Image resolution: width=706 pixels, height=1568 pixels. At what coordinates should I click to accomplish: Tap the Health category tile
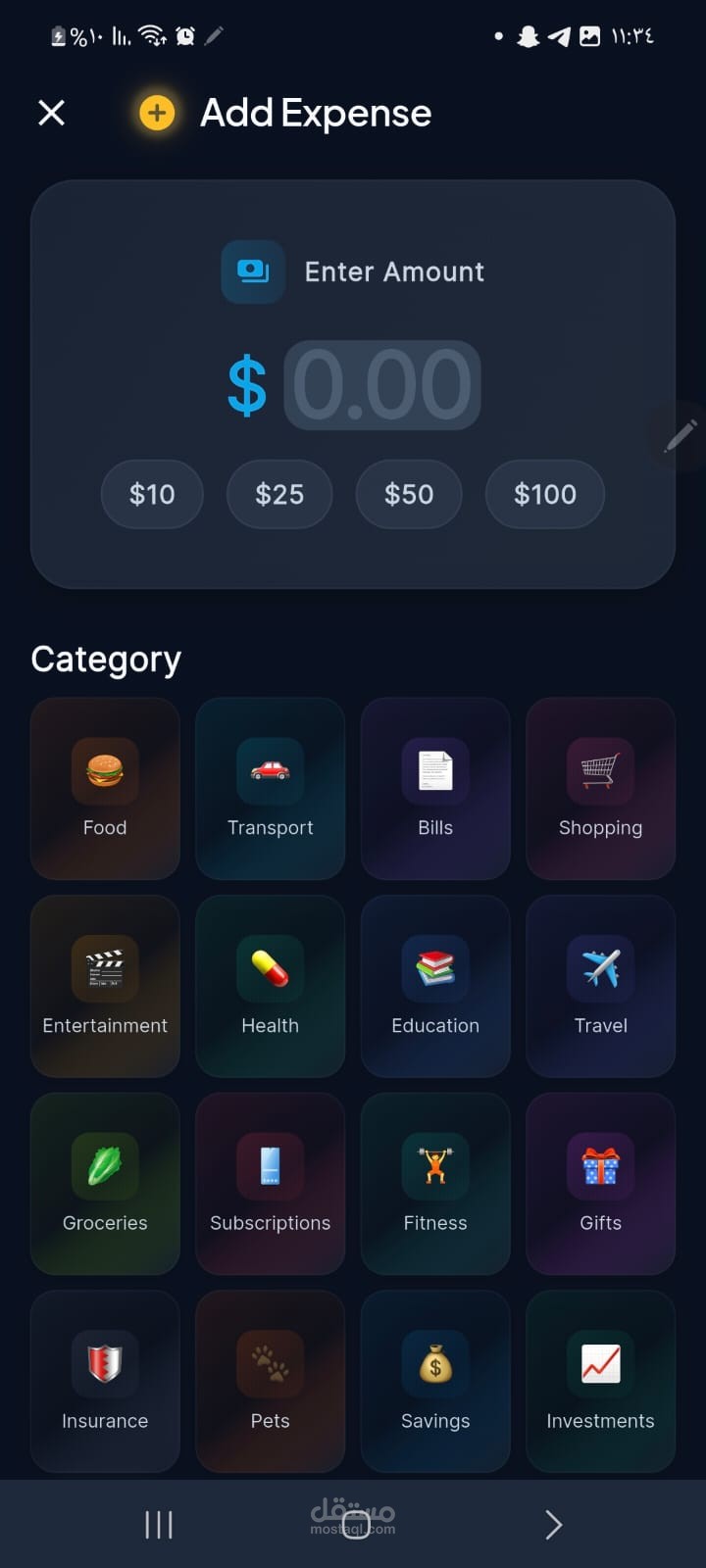pyautogui.click(x=271, y=986)
